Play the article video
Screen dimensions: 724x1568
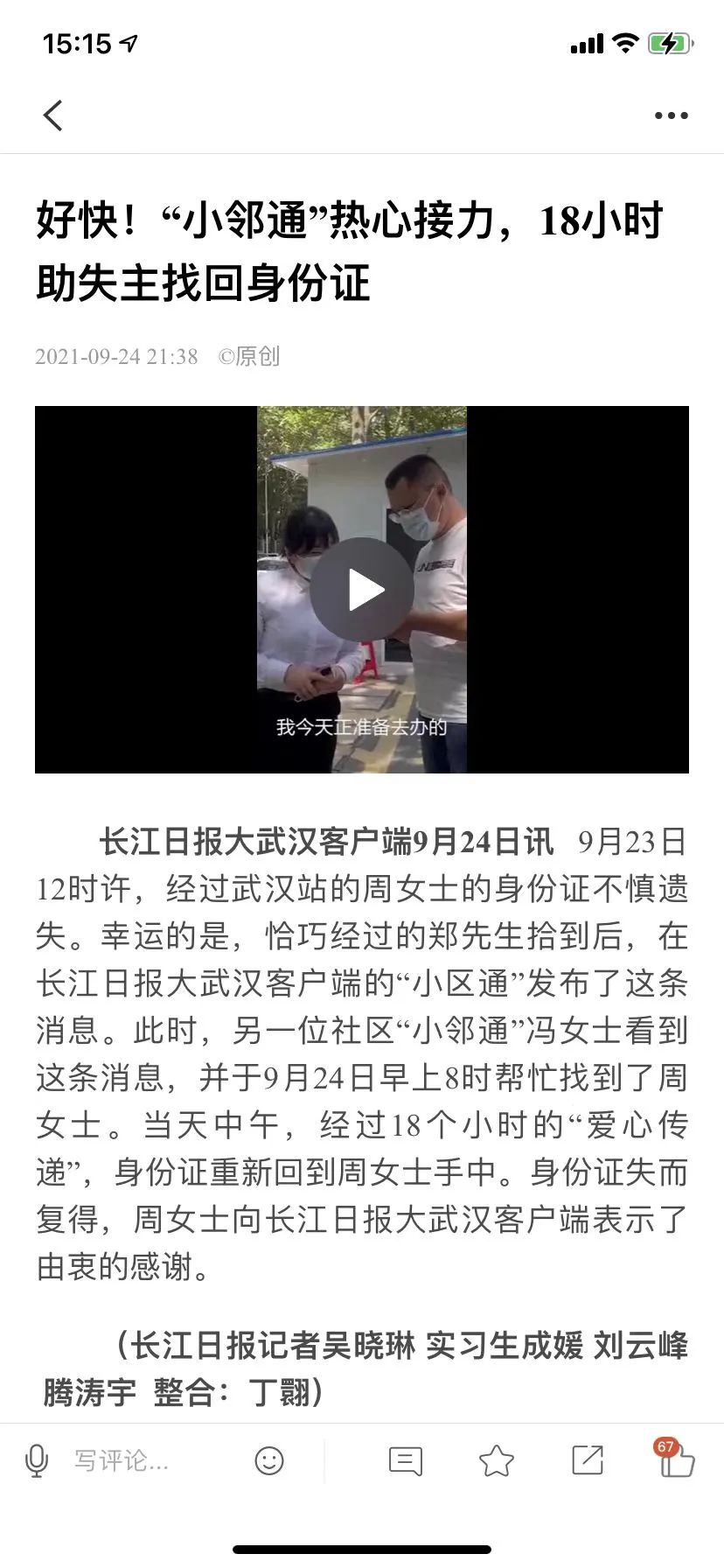[x=362, y=590]
